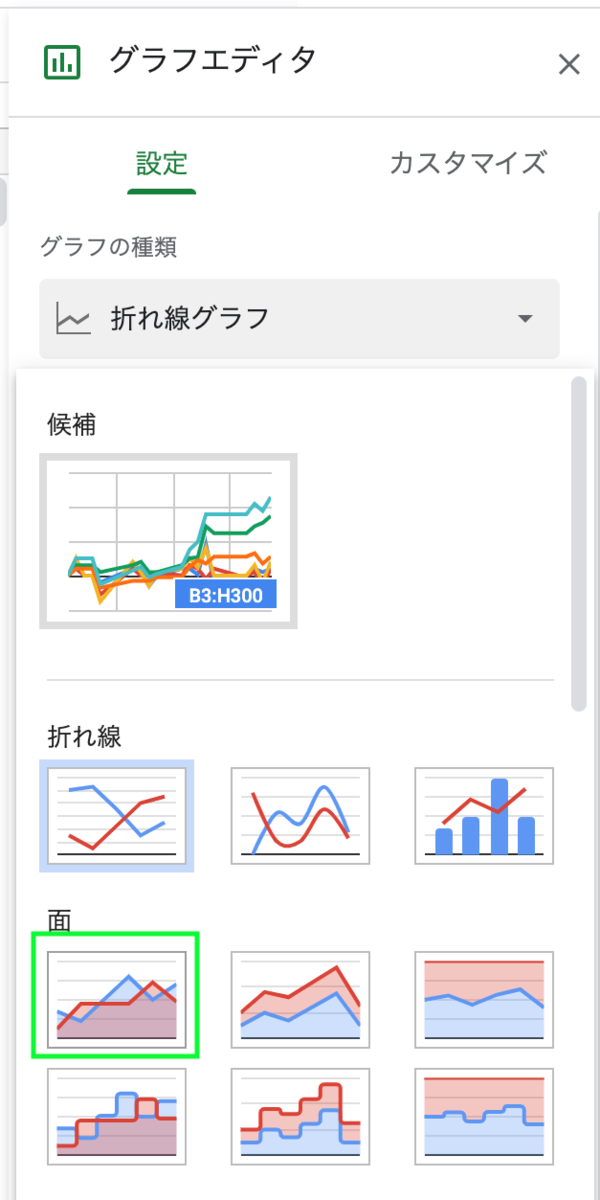This screenshot has width=600, height=1200.
Task: Pick the 100% stacked stepped area chart
Action: (x=484, y=1116)
